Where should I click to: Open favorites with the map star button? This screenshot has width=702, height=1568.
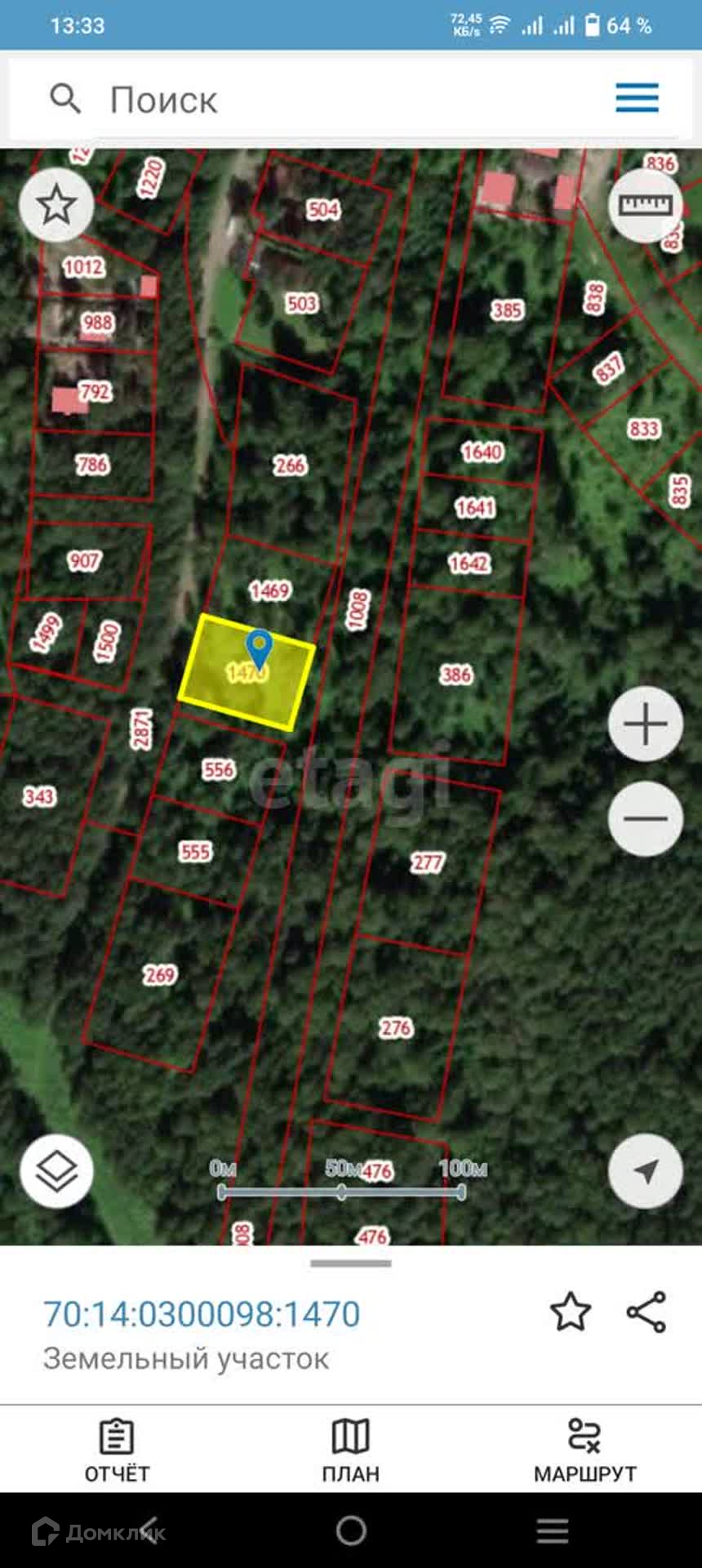56,205
